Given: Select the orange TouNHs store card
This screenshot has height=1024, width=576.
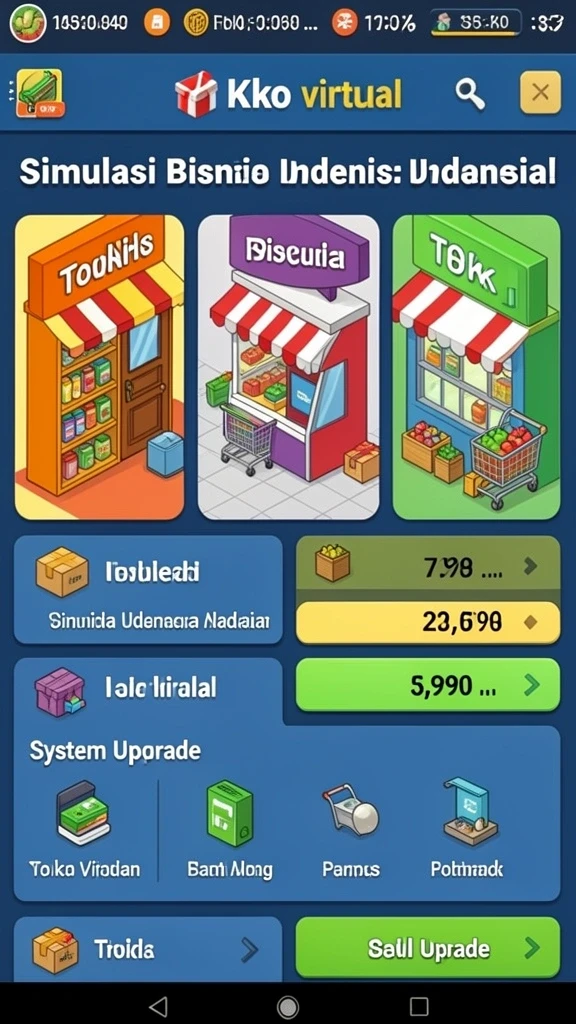Looking at the screenshot, I should [99, 367].
